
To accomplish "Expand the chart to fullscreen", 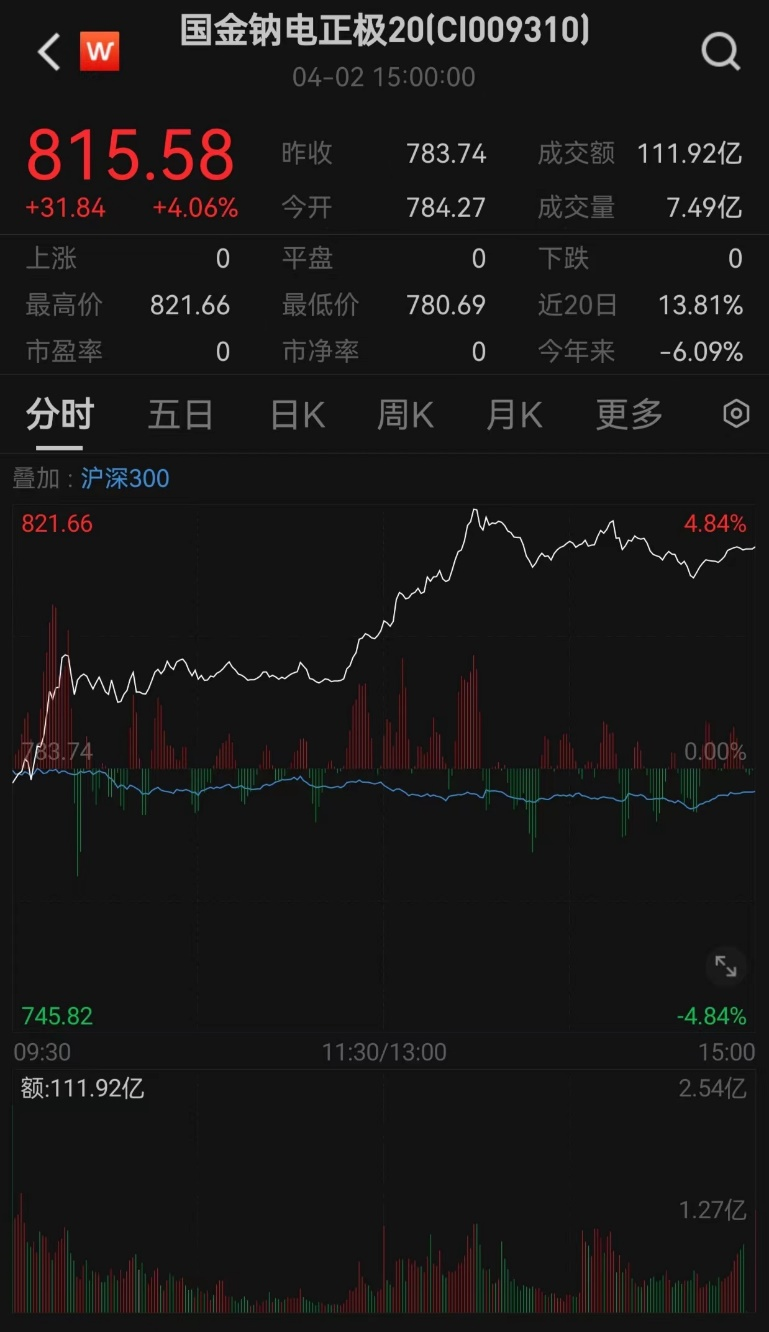I will (x=725, y=966).
